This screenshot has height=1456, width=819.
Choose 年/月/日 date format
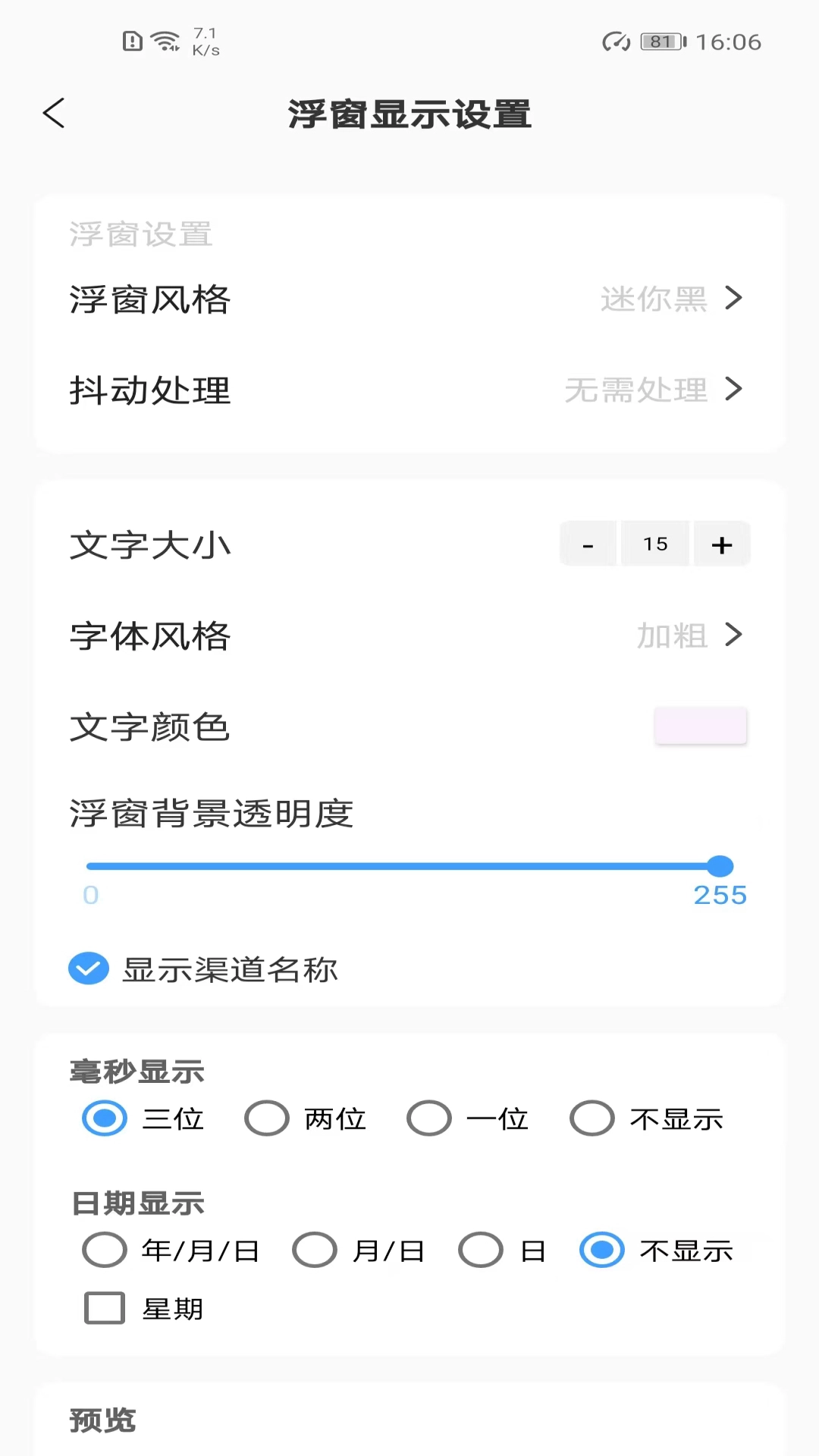(x=104, y=1250)
